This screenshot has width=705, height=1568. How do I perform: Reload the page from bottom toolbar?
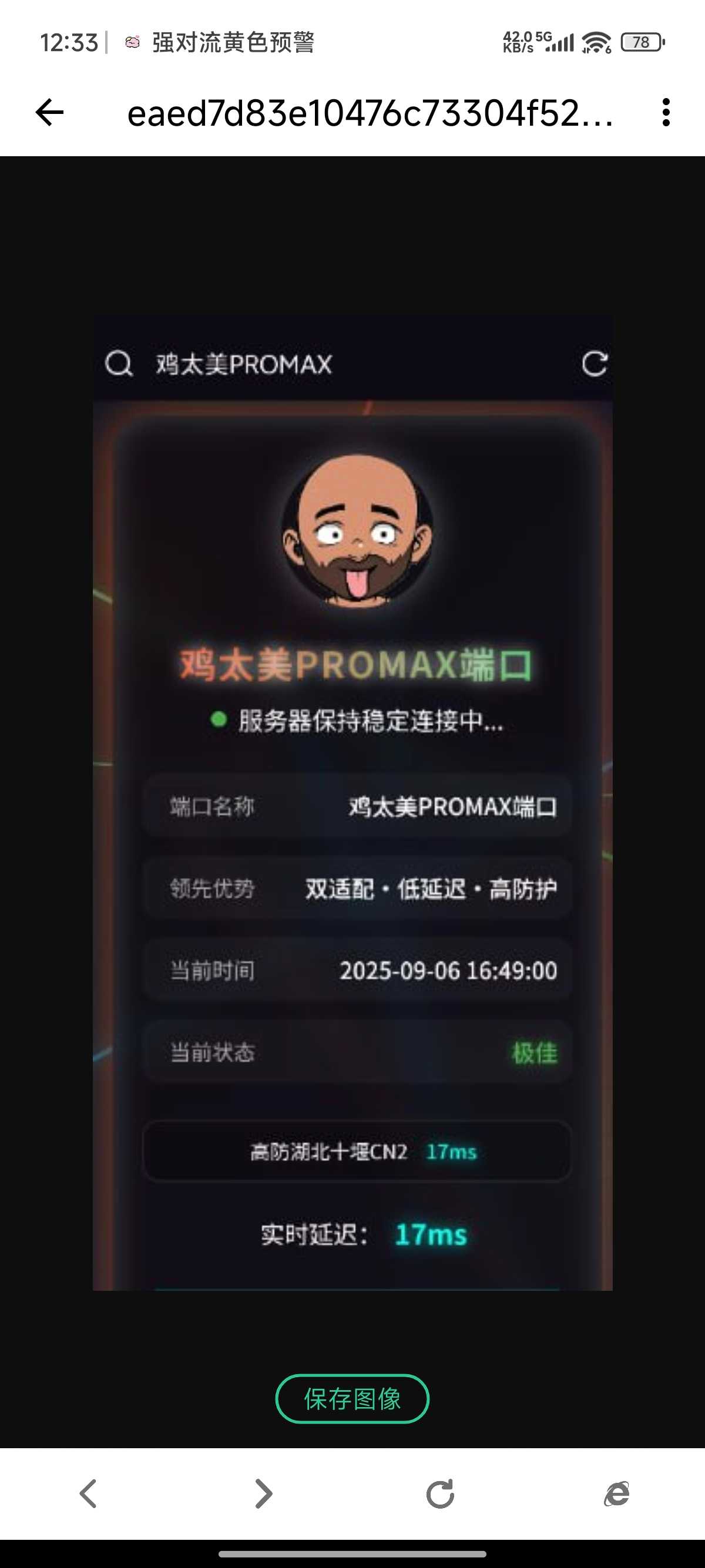(439, 1494)
